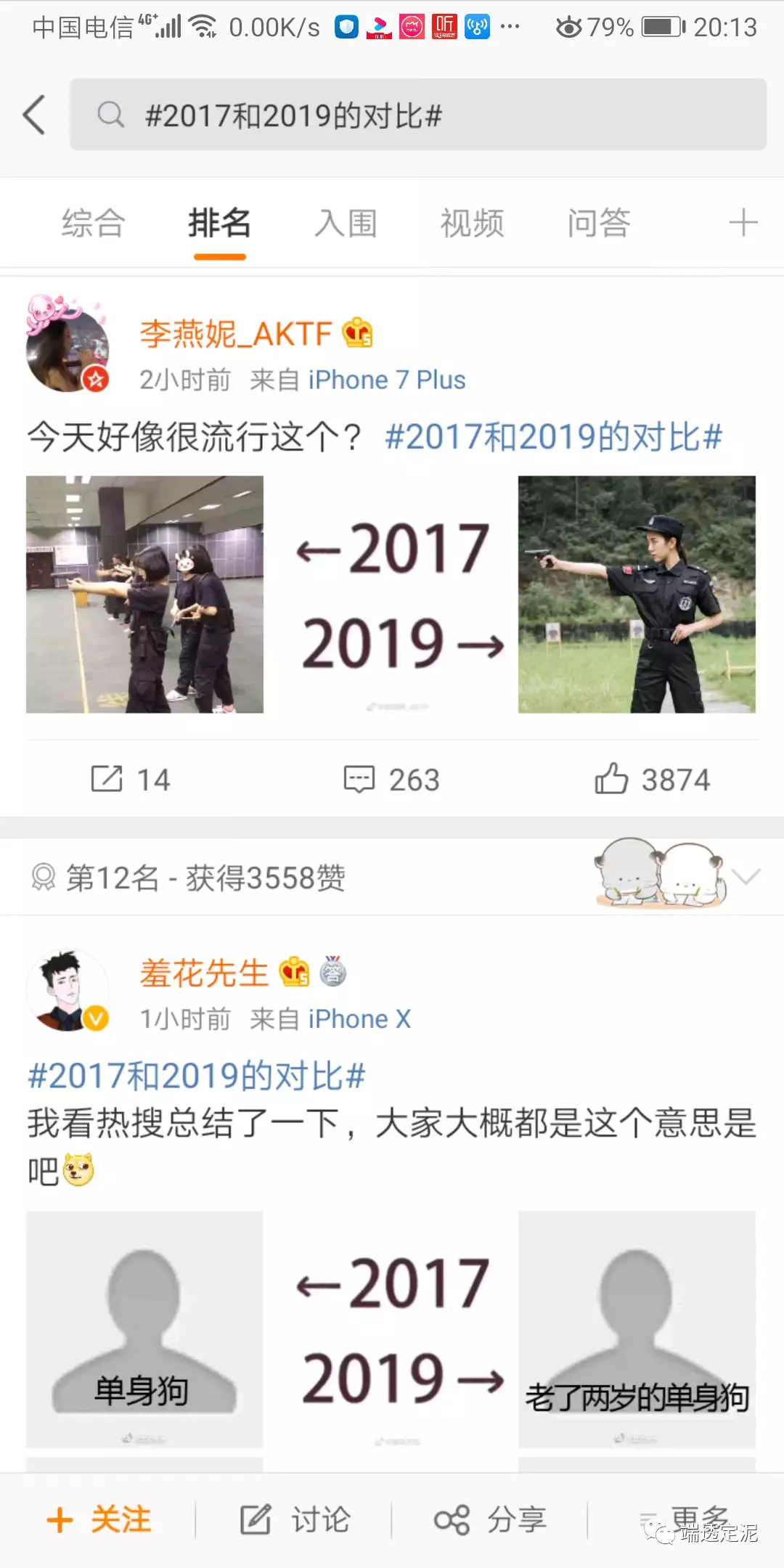Tap the plus icon to add tabs
Screen dimensions: 784x1568
[743, 223]
